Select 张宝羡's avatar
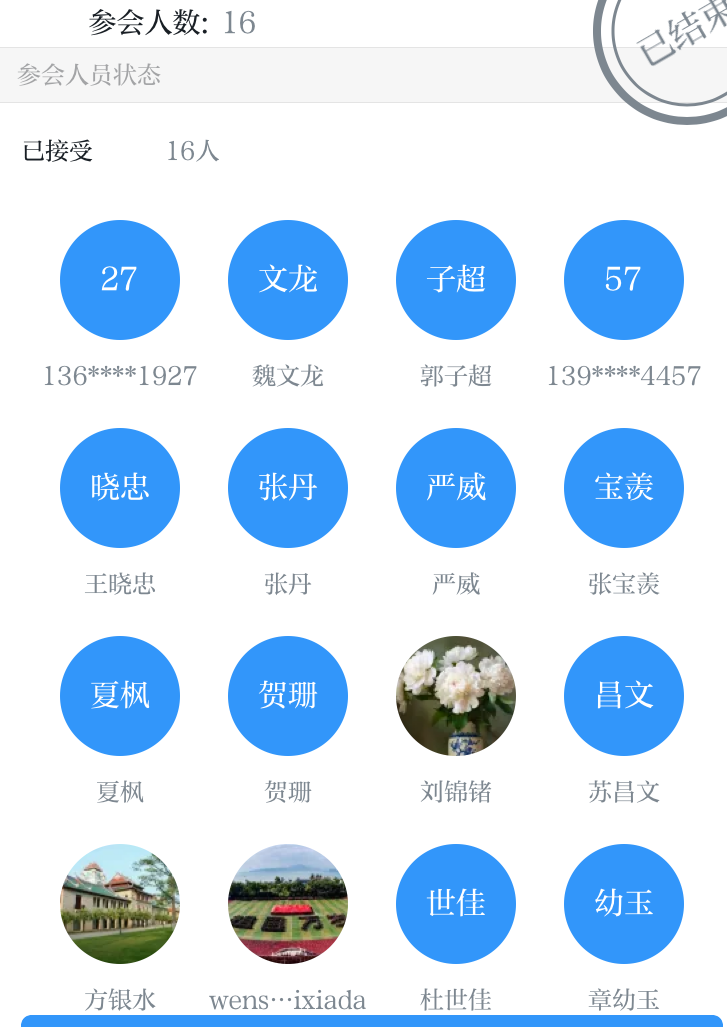727x1027 pixels. coord(624,488)
